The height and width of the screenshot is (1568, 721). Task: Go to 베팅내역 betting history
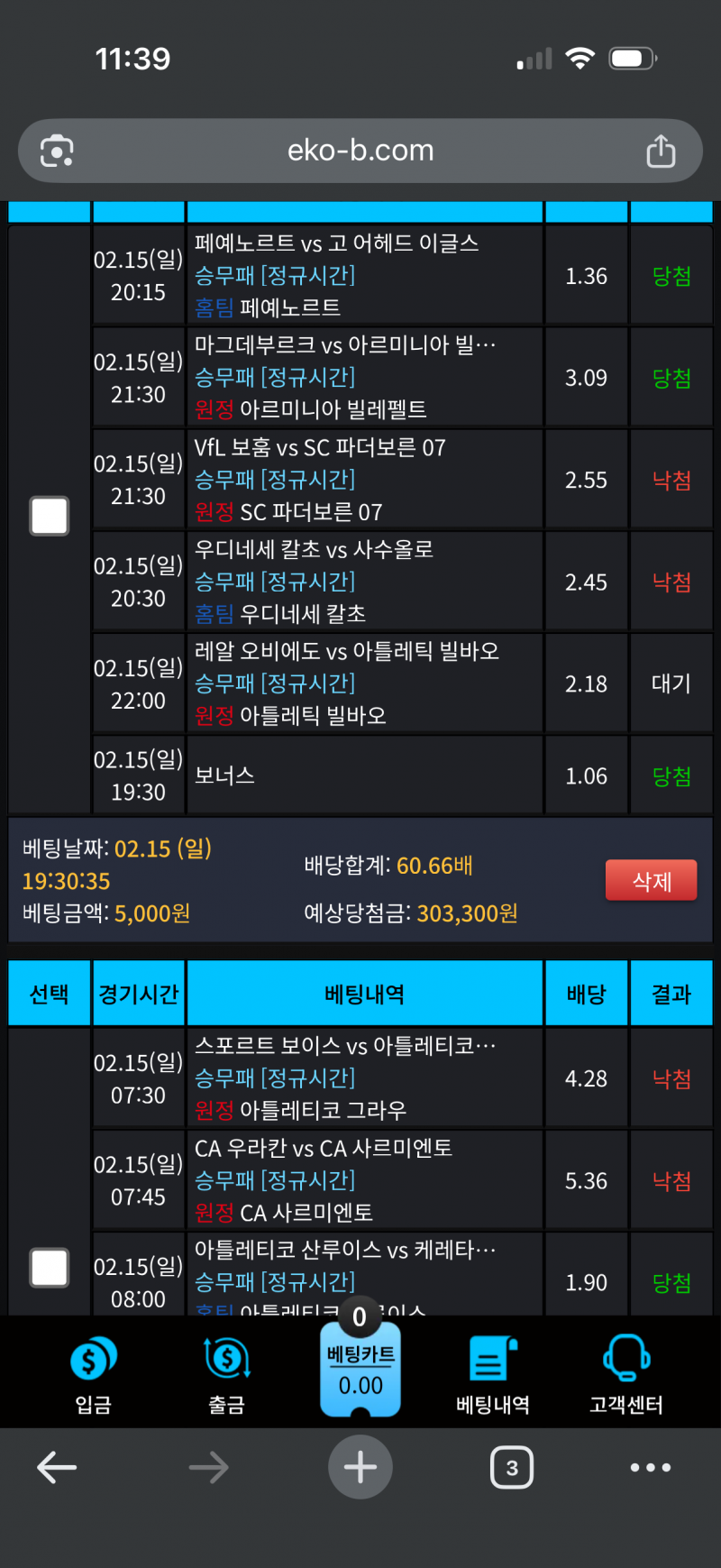493,1375
